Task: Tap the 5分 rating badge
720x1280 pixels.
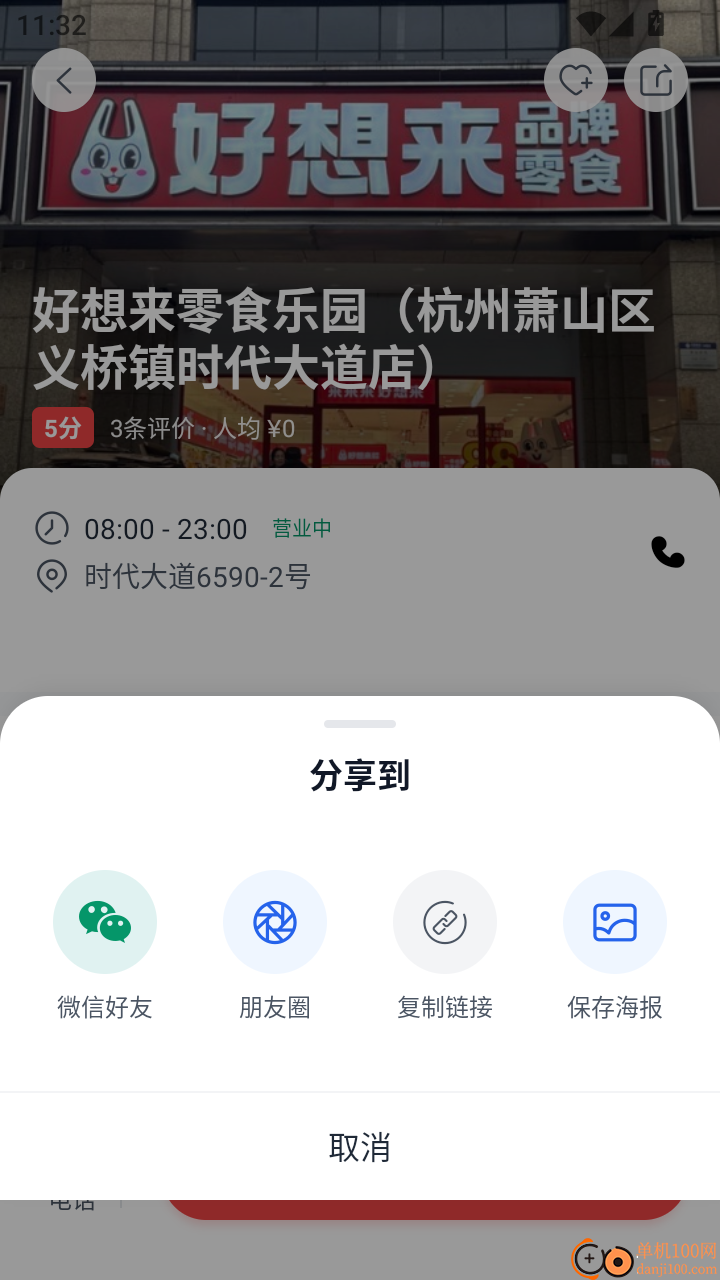Action: coord(63,428)
